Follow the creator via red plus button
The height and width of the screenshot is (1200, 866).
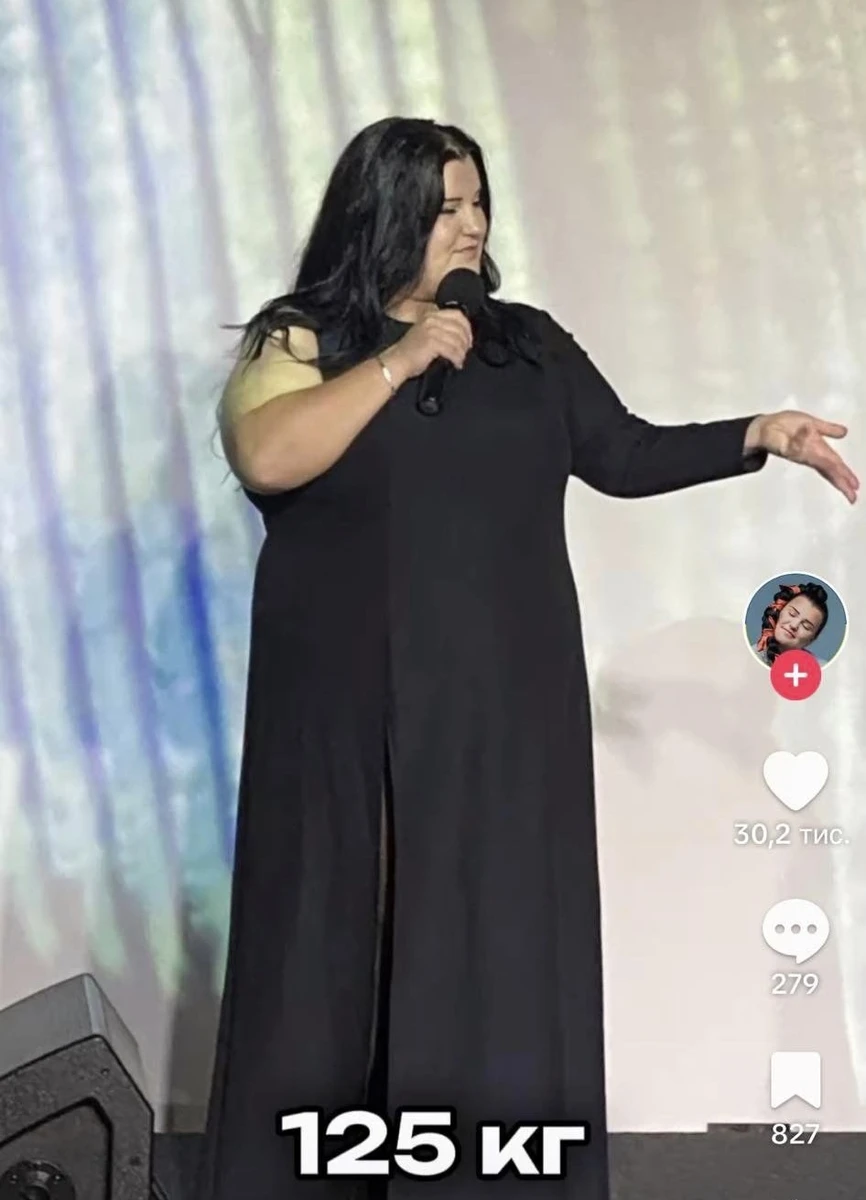pyautogui.click(x=795, y=675)
